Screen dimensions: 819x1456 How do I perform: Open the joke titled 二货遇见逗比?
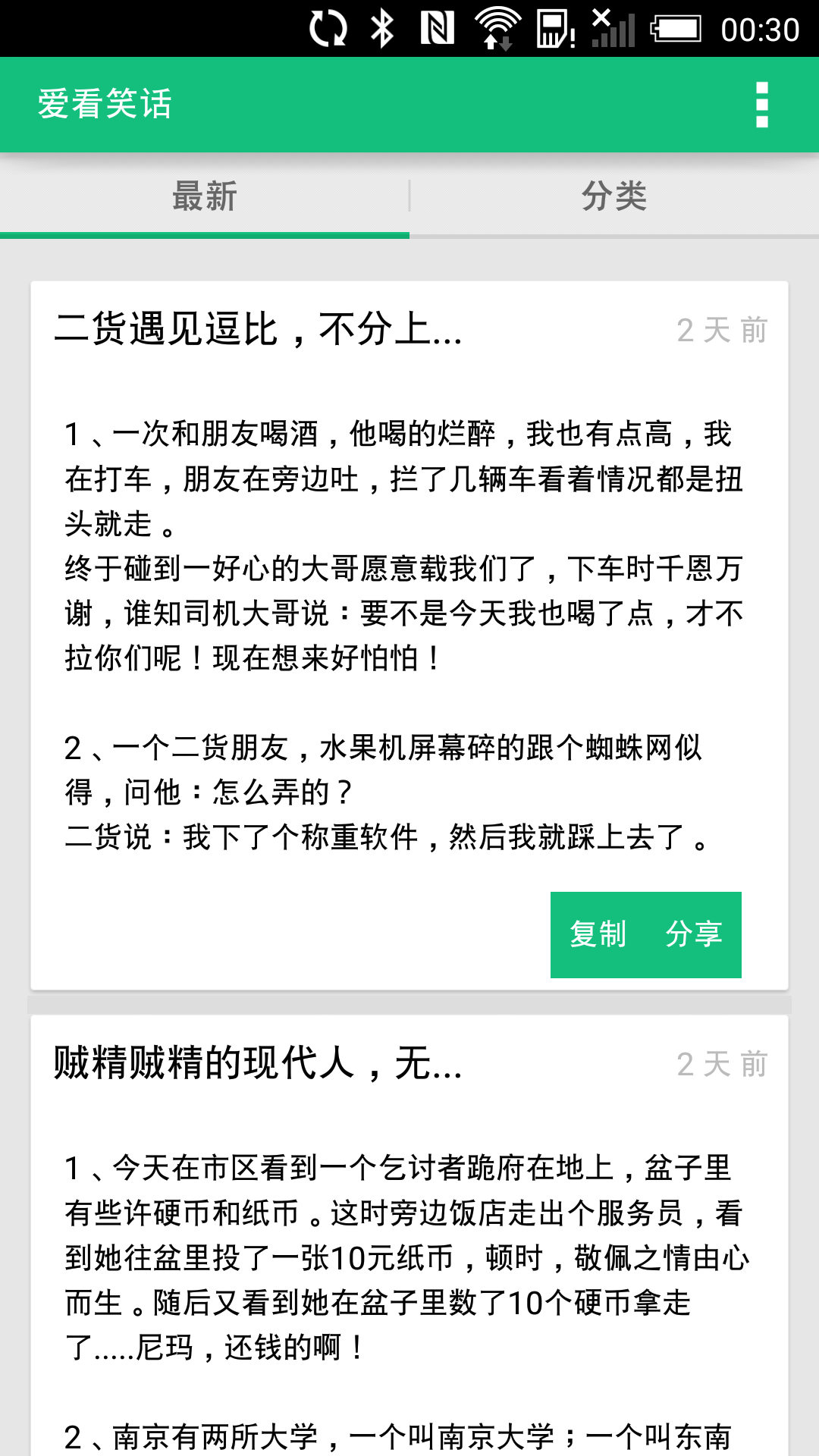(259, 331)
